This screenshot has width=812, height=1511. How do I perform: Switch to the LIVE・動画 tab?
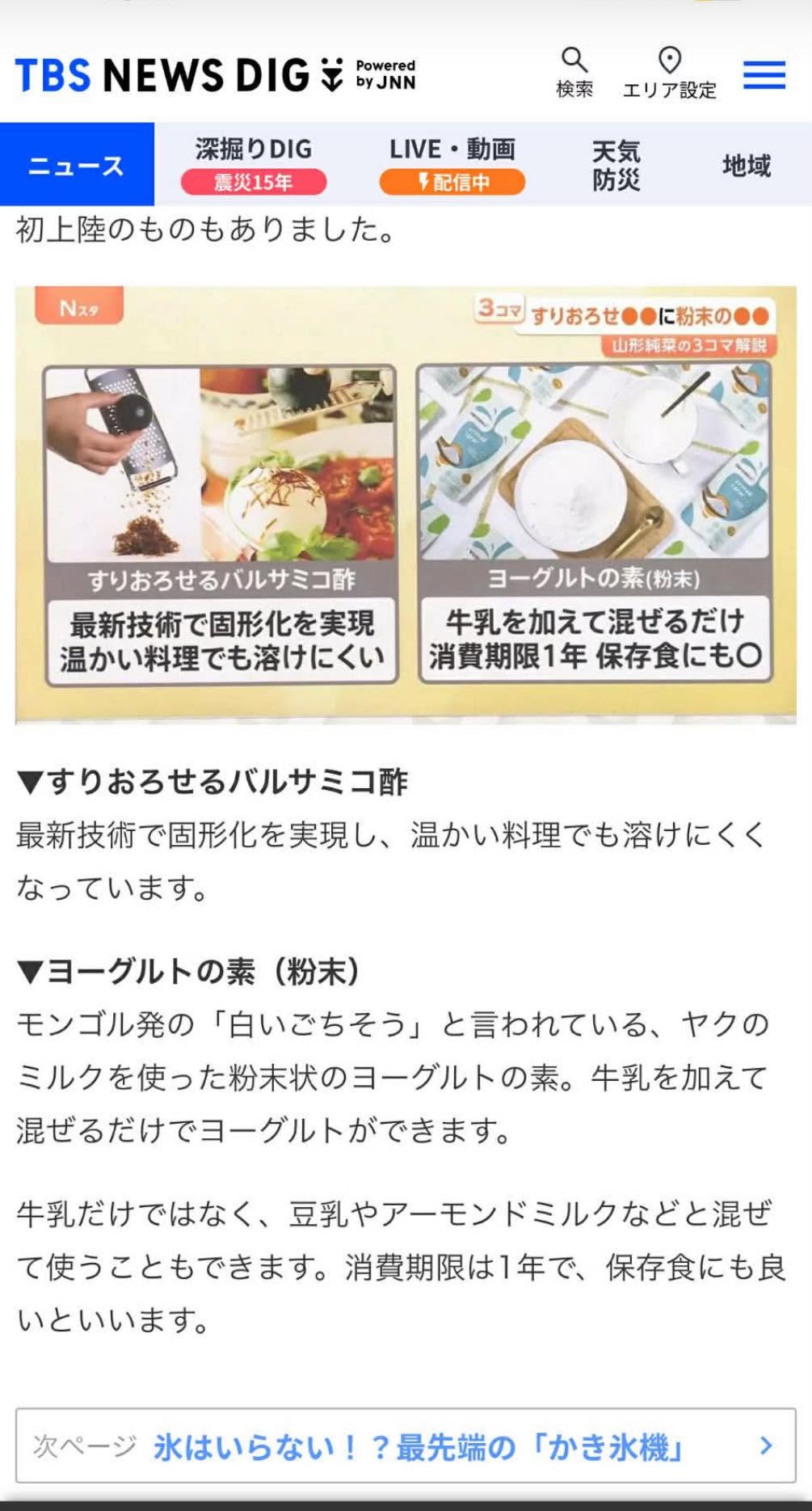pos(452,165)
